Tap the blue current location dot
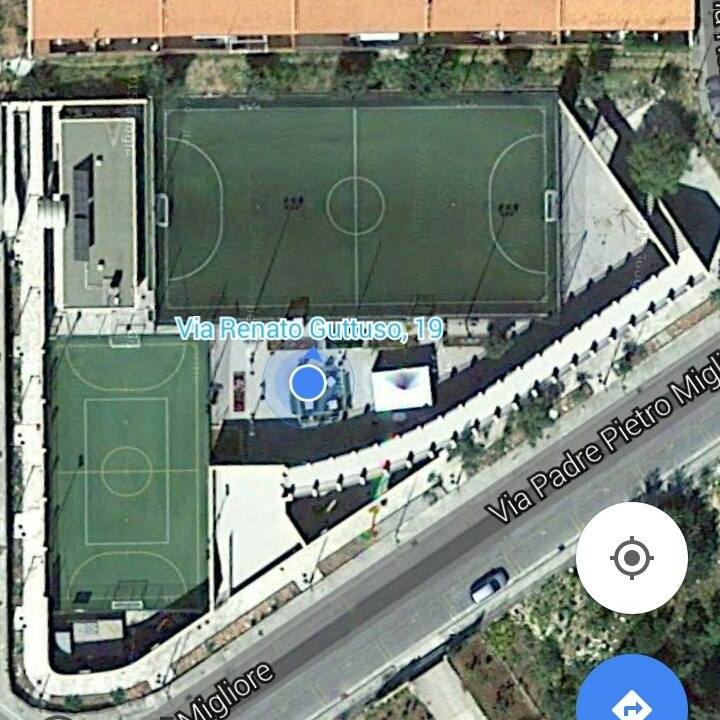Screen dimensions: 720x720 (308, 382)
